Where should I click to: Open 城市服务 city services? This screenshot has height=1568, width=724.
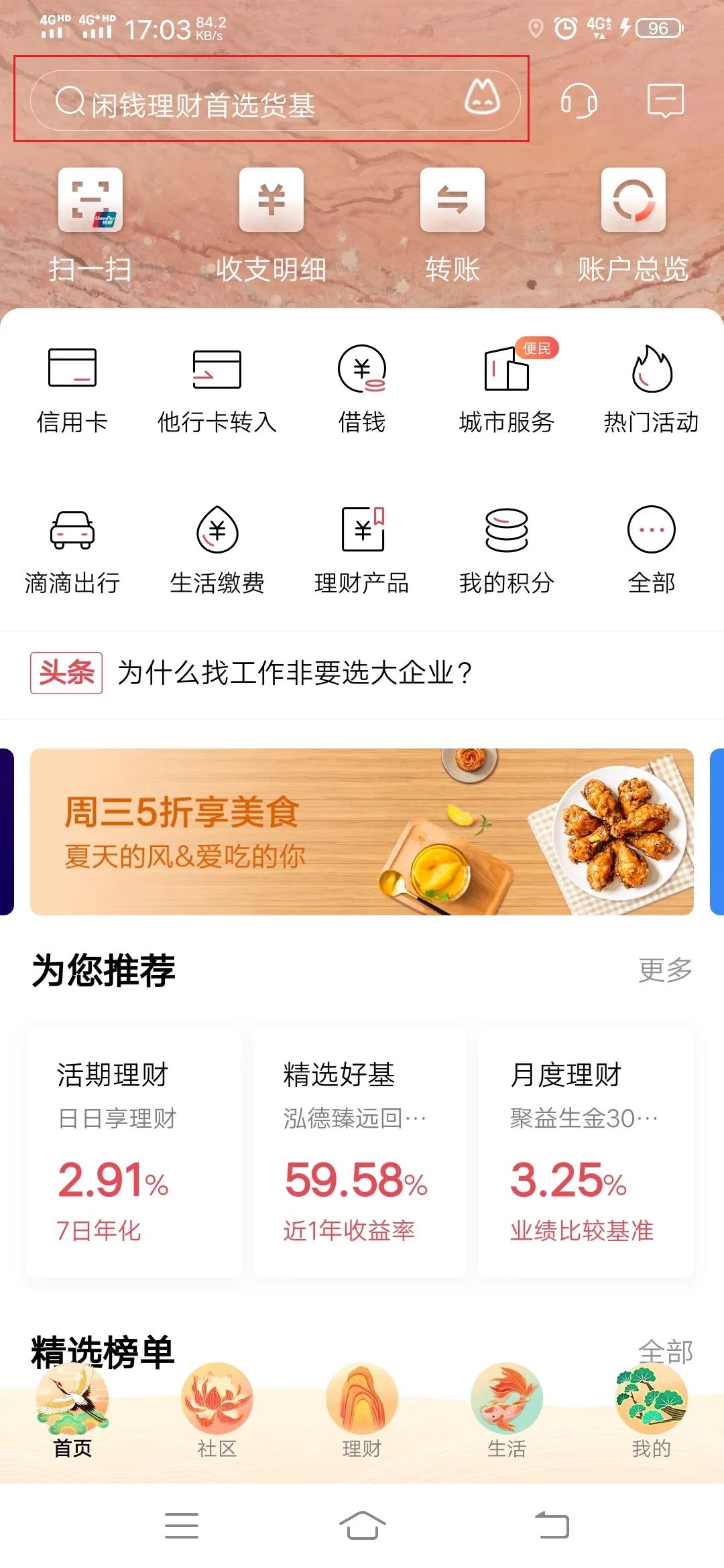click(507, 389)
